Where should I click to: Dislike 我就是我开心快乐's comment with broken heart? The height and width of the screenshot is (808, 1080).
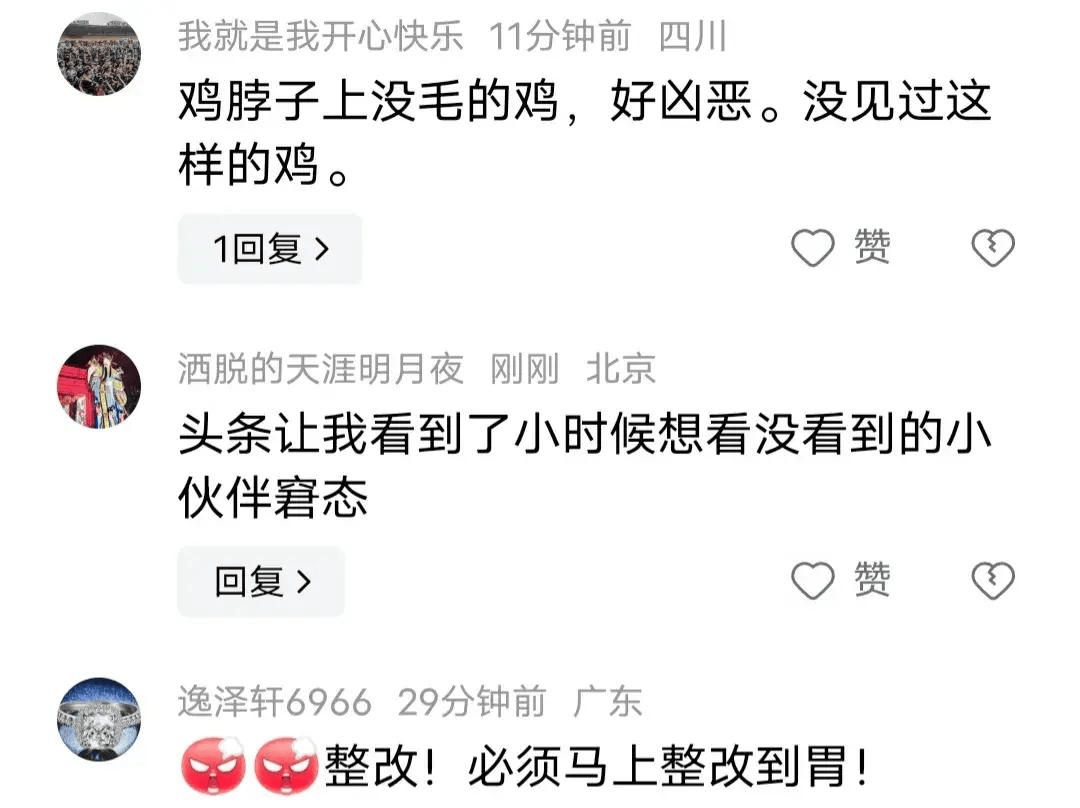point(993,248)
